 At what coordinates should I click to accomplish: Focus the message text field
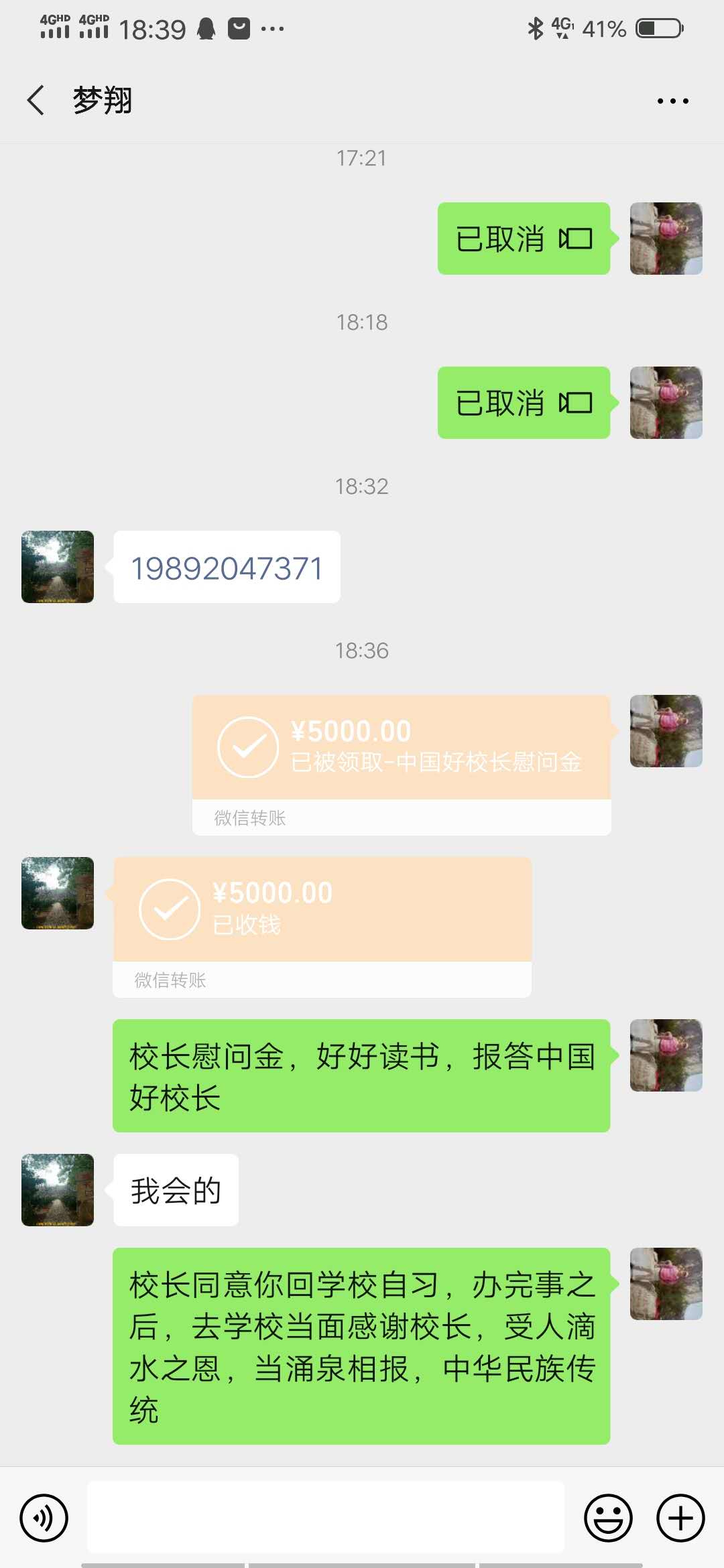(x=326, y=1518)
